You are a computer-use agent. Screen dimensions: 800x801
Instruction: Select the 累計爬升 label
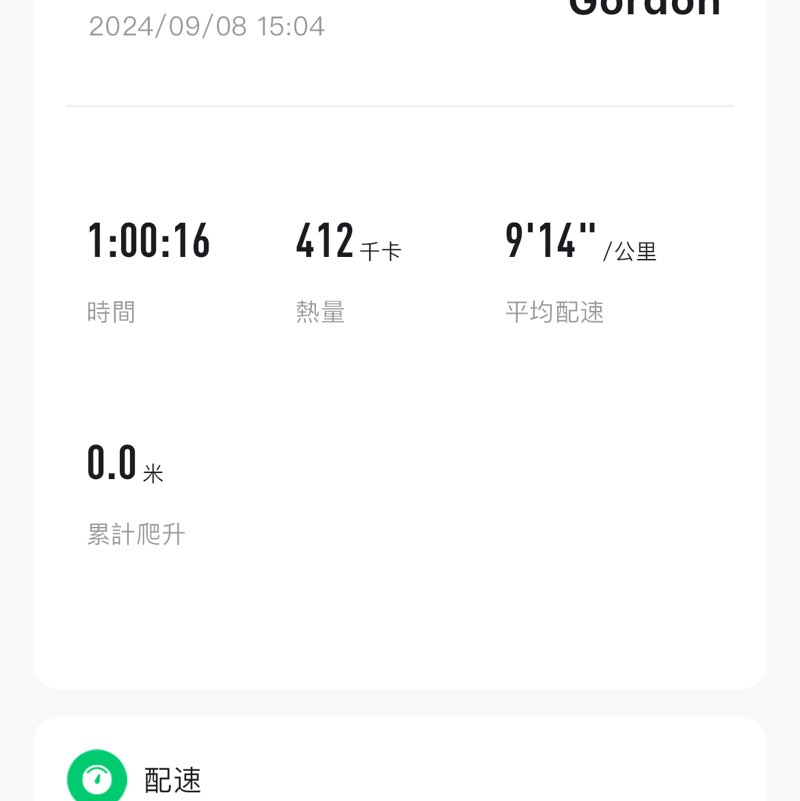tap(135, 534)
